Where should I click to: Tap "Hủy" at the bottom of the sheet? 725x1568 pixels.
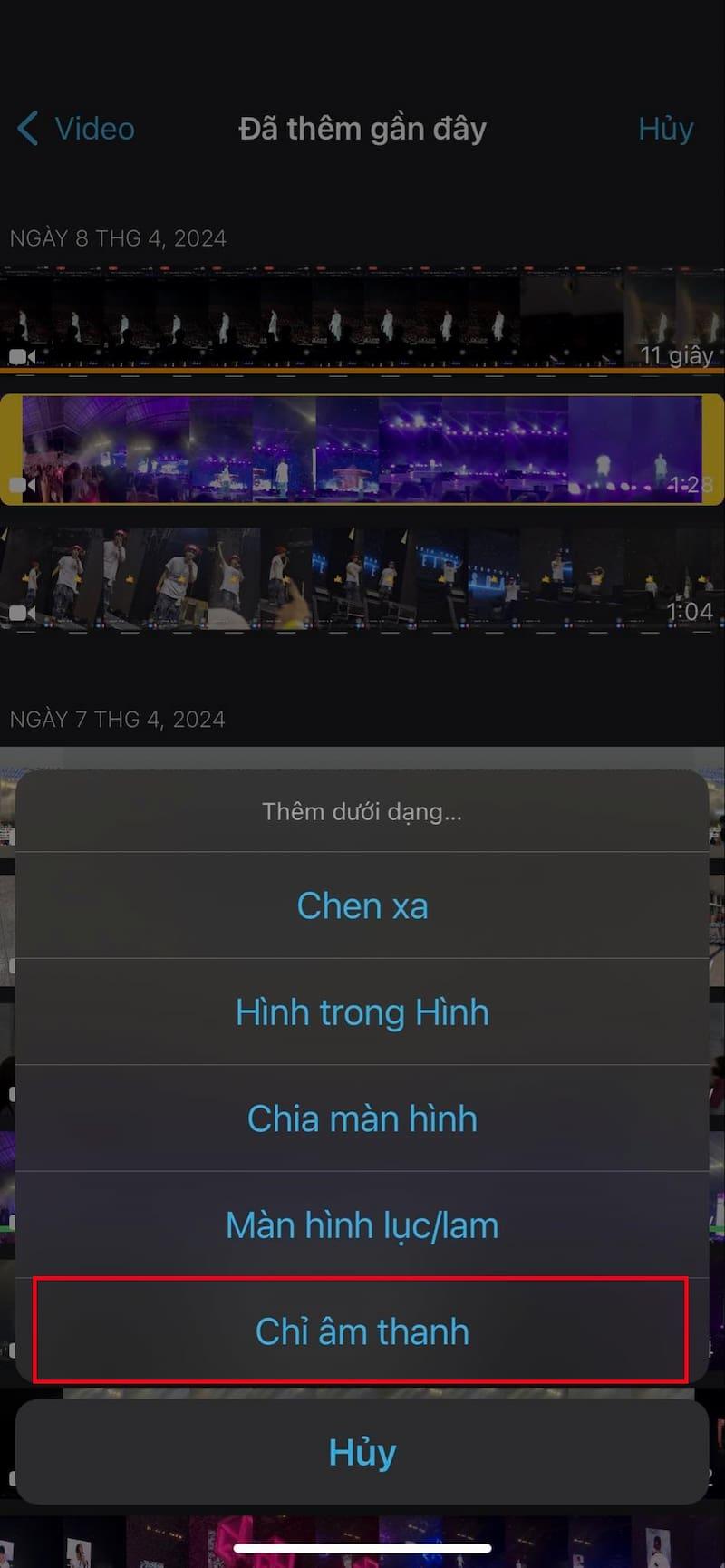(362, 1451)
